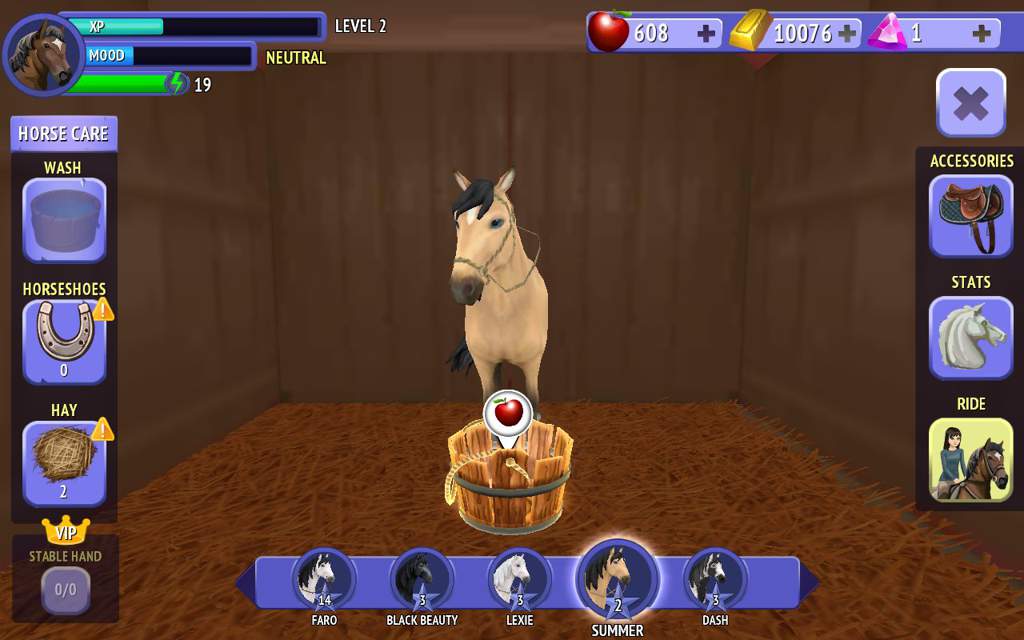Screen dimensions: 1024x640
Task: Add more apples with the plus button
Action: [707, 33]
